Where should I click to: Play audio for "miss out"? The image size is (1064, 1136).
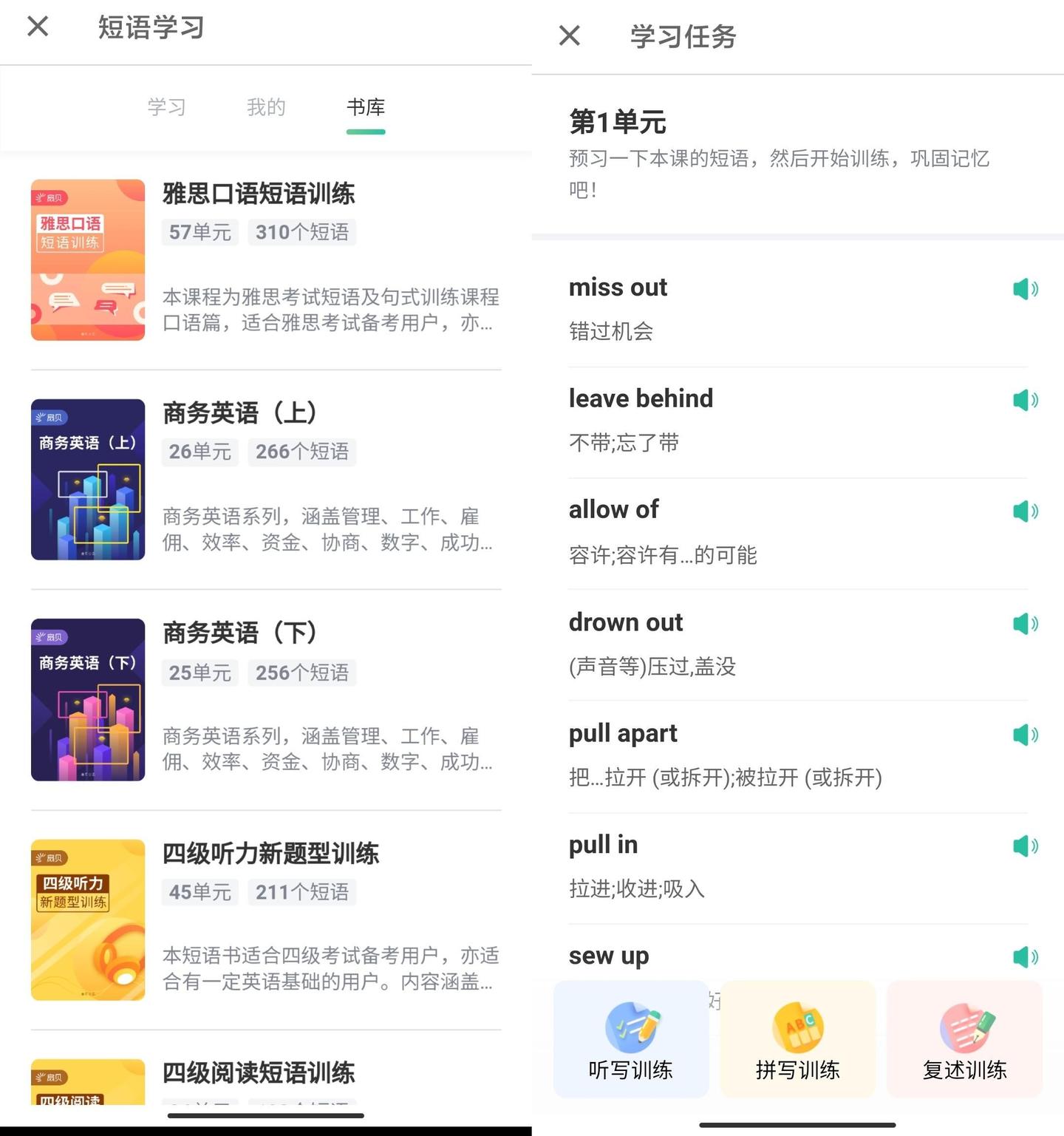click(x=1024, y=289)
